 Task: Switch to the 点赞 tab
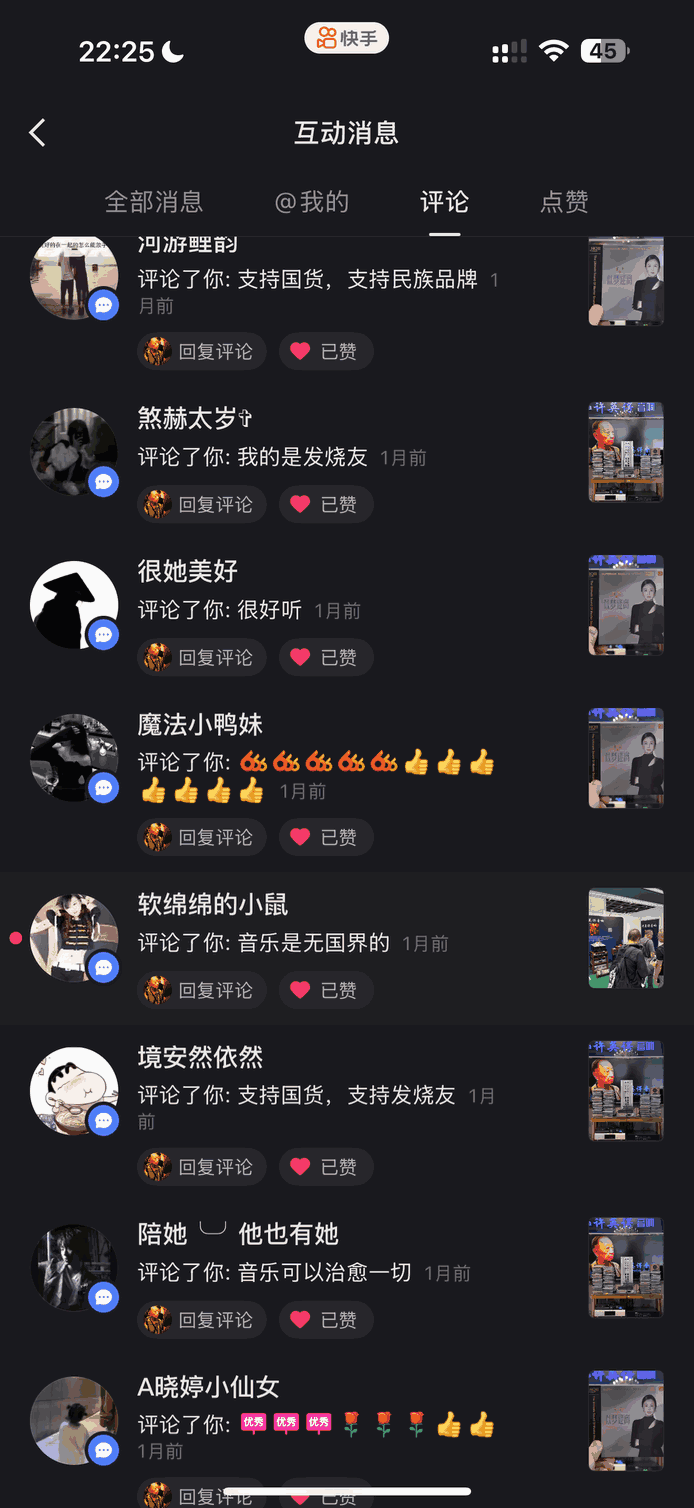pyautogui.click(x=564, y=202)
